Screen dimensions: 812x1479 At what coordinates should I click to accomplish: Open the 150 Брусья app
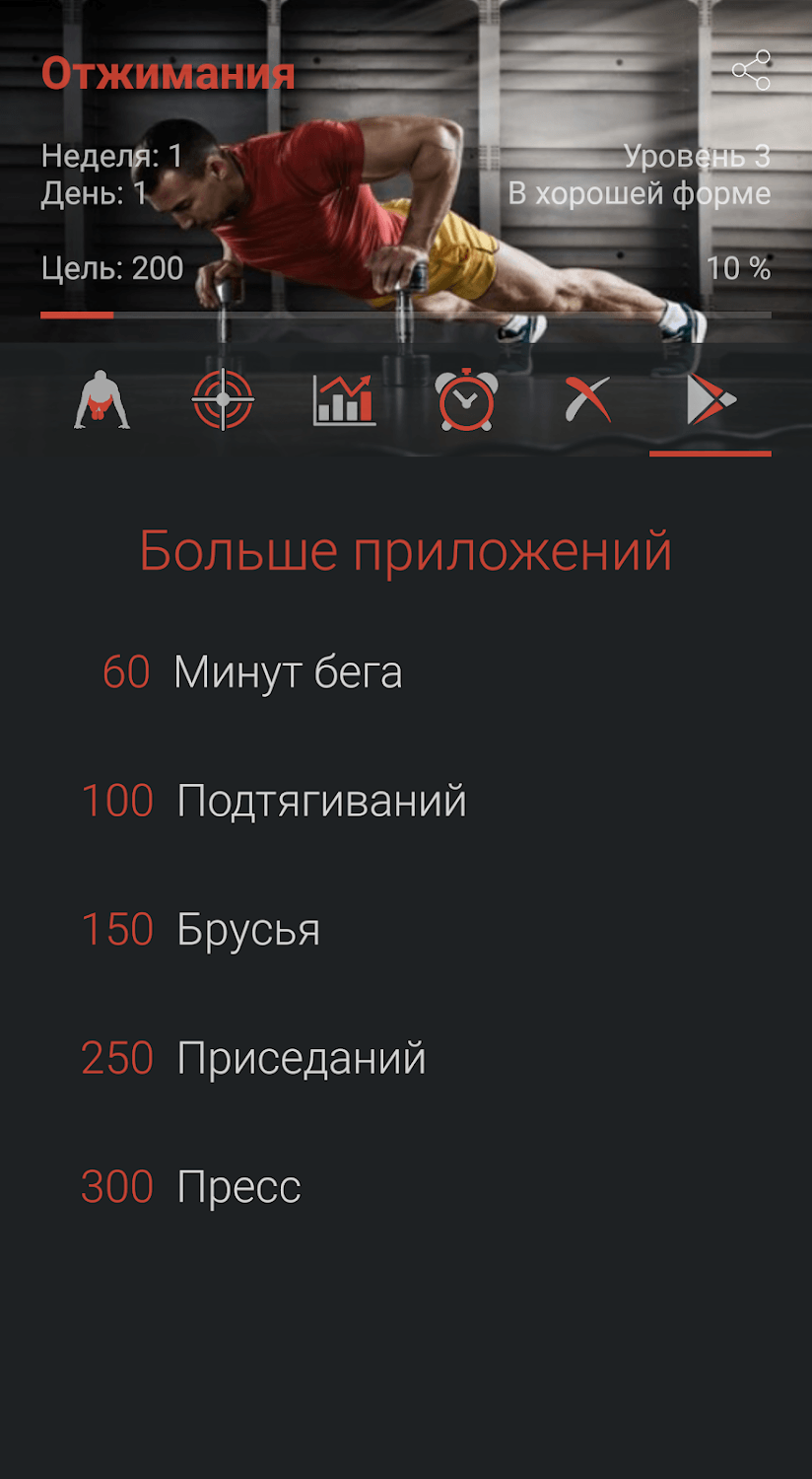[x=201, y=930]
